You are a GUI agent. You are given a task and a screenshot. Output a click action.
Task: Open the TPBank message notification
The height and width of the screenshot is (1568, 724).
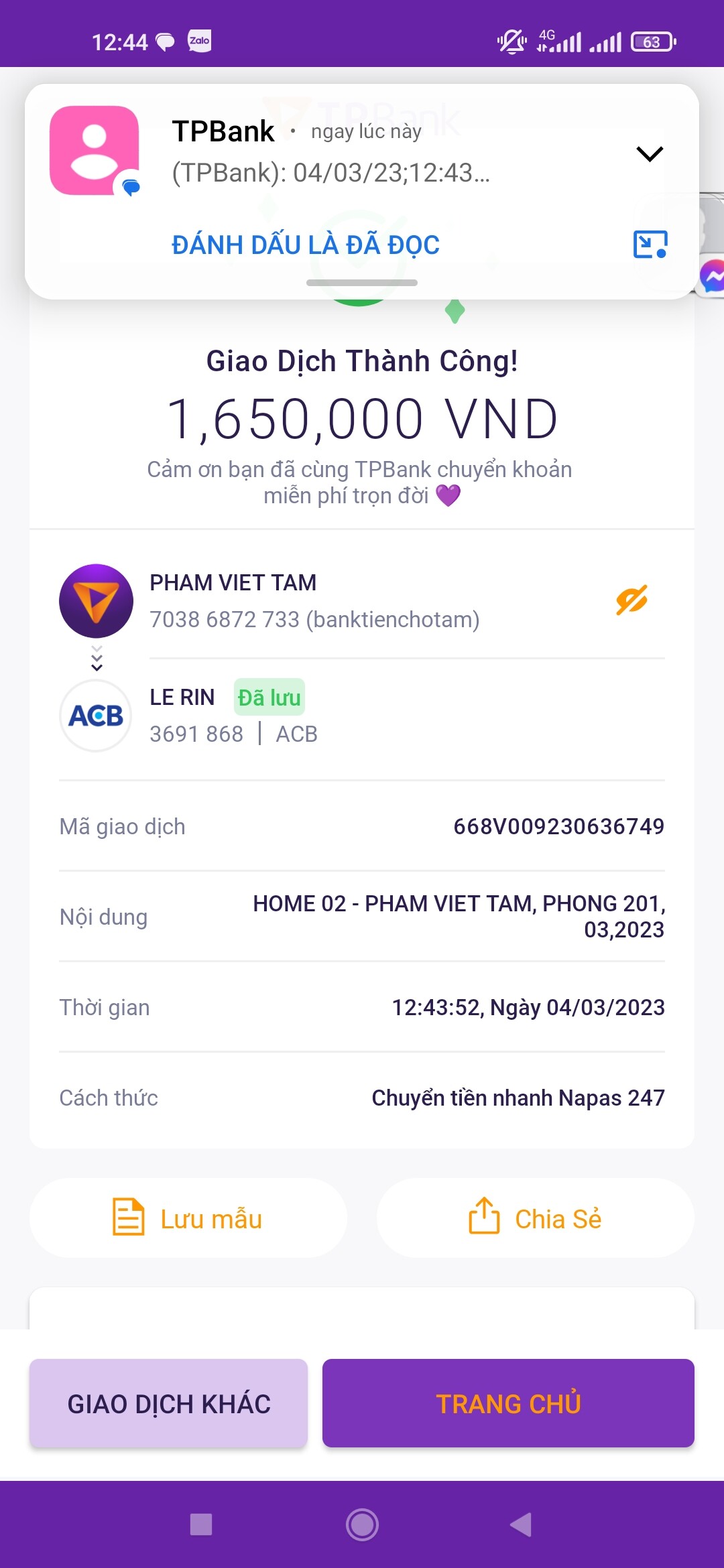click(x=331, y=153)
